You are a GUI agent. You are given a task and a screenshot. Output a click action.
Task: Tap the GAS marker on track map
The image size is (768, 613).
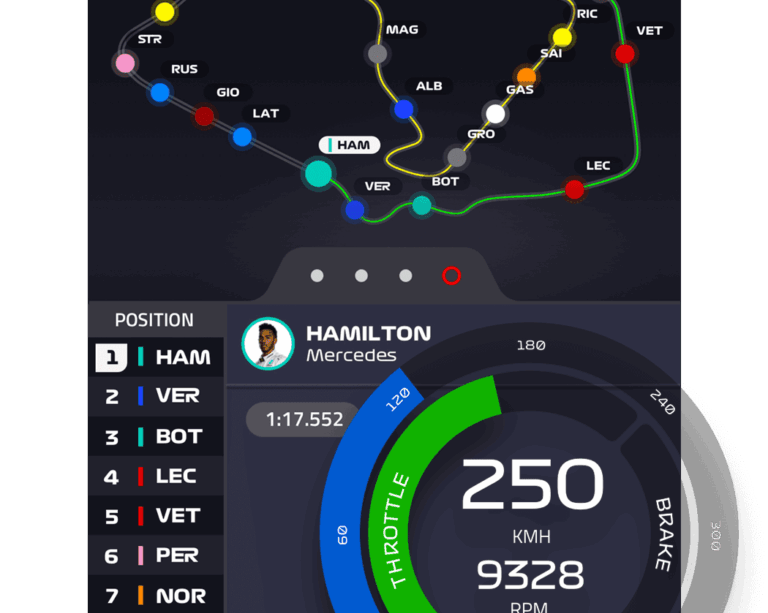click(526, 76)
